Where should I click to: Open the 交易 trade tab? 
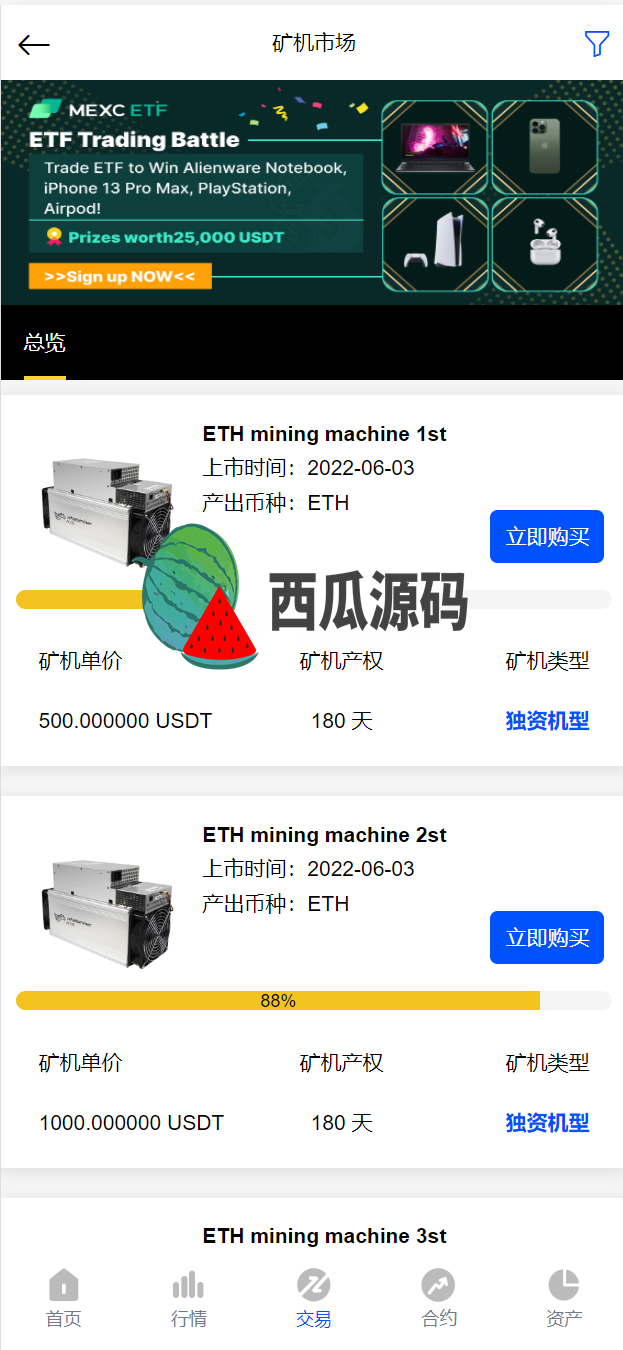(x=313, y=1298)
